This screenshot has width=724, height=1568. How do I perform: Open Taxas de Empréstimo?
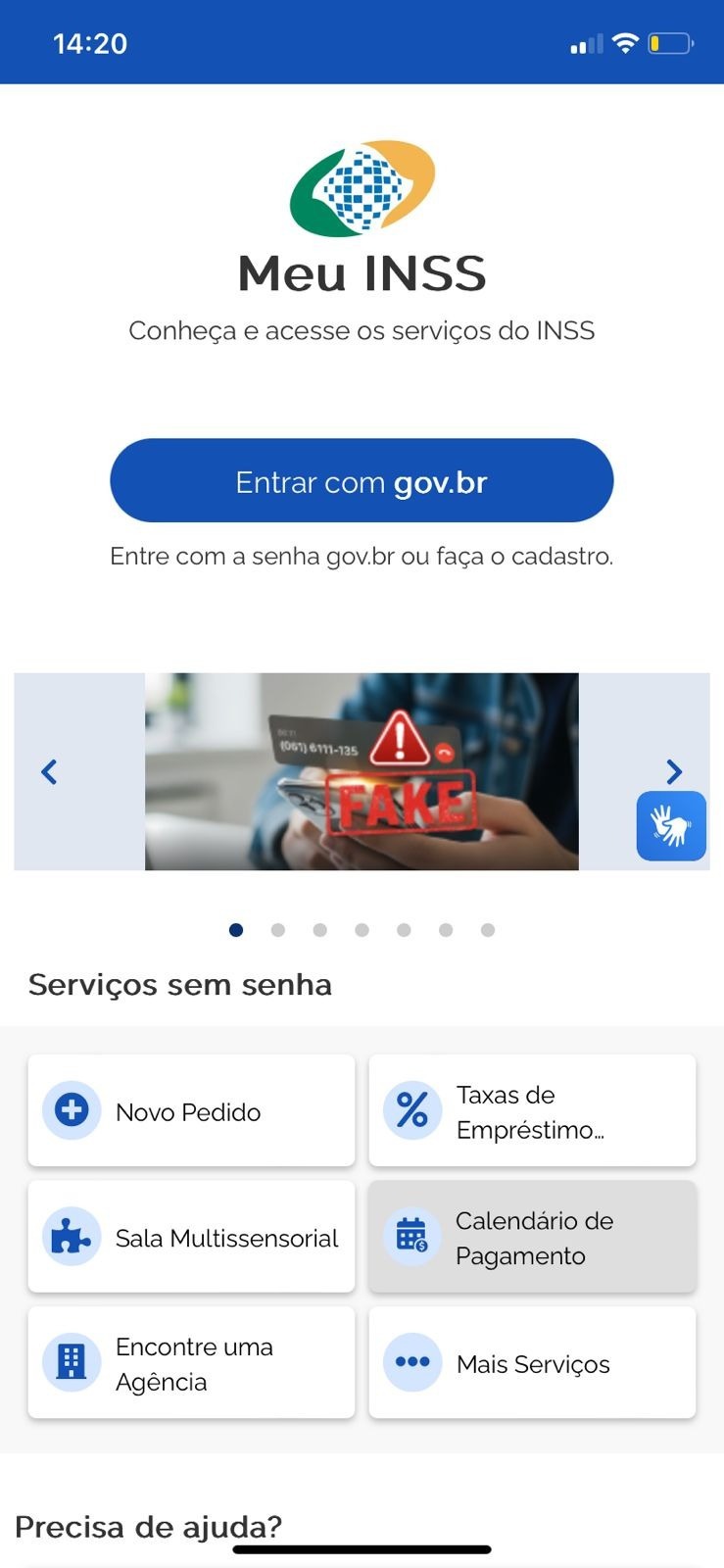click(x=532, y=1111)
